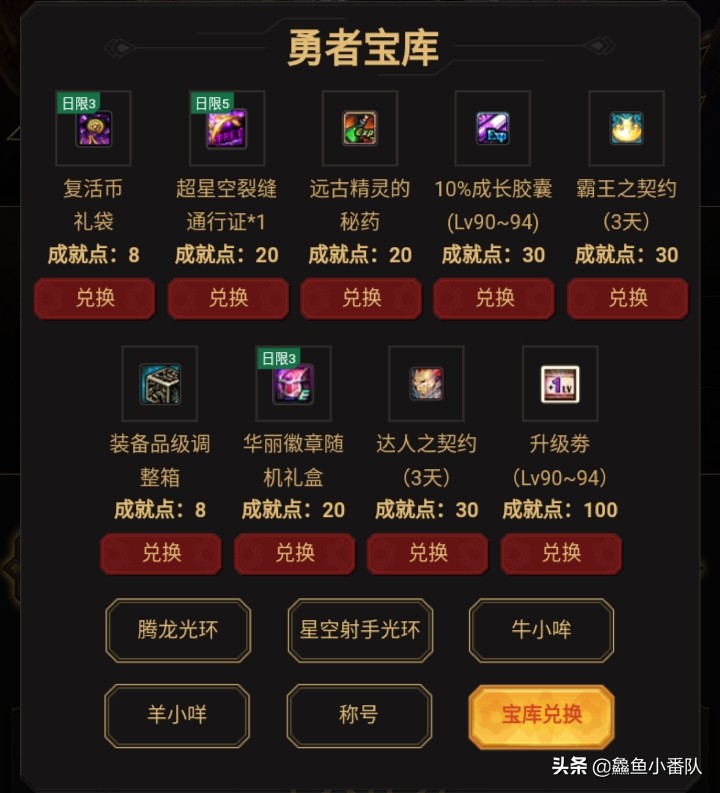The image size is (720, 793).
Task: Click the 牛小哞 button
Action: click(x=541, y=631)
